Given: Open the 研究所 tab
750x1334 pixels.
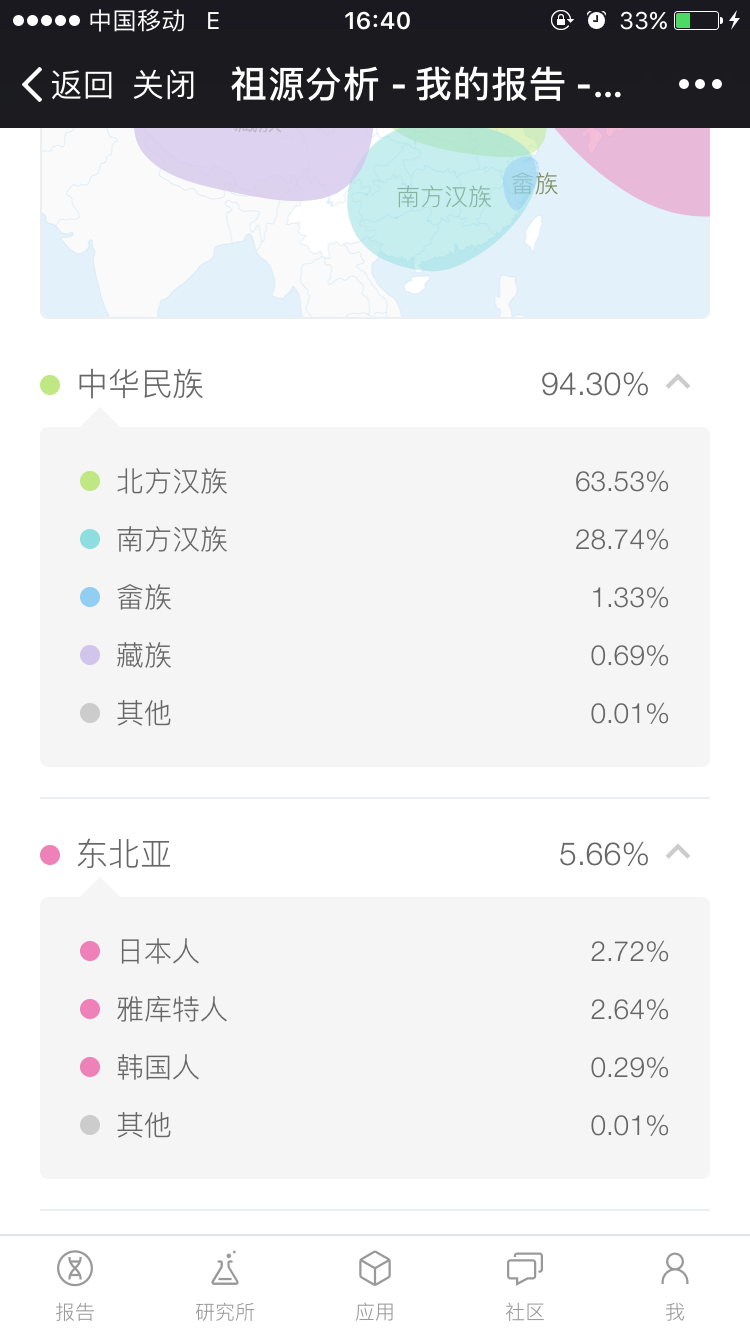Looking at the screenshot, I should pyautogui.click(x=225, y=1285).
